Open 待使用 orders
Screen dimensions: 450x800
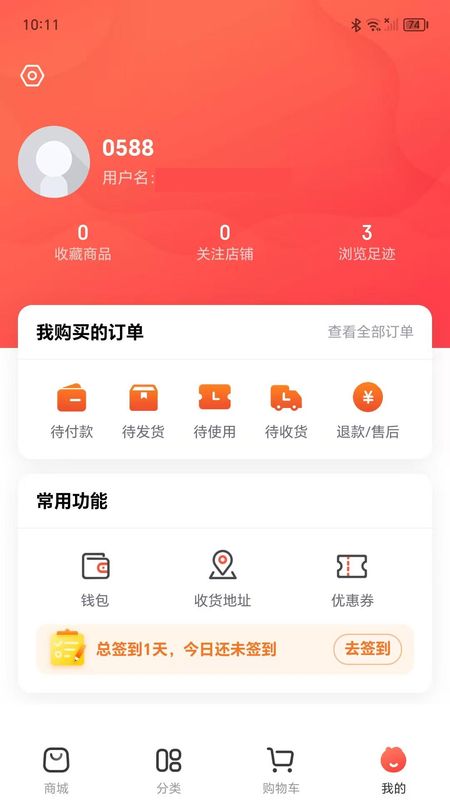point(215,411)
